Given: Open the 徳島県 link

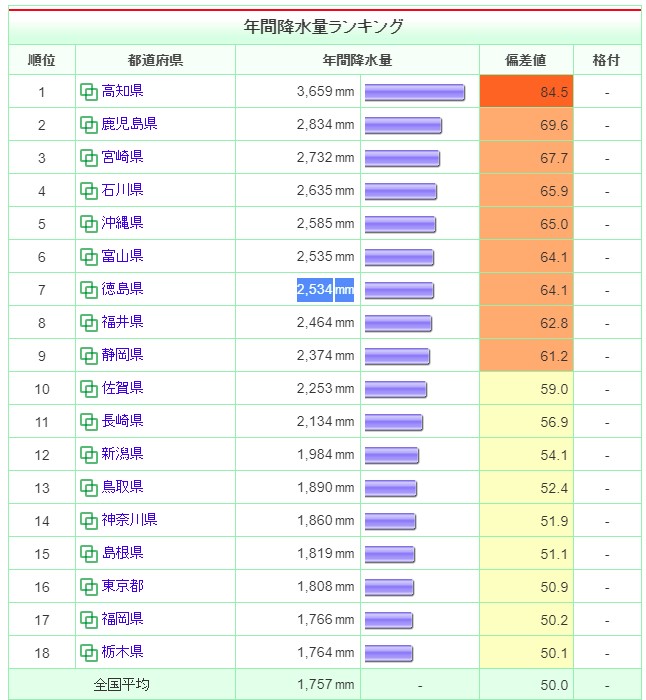Looking at the screenshot, I should (x=122, y=289).
